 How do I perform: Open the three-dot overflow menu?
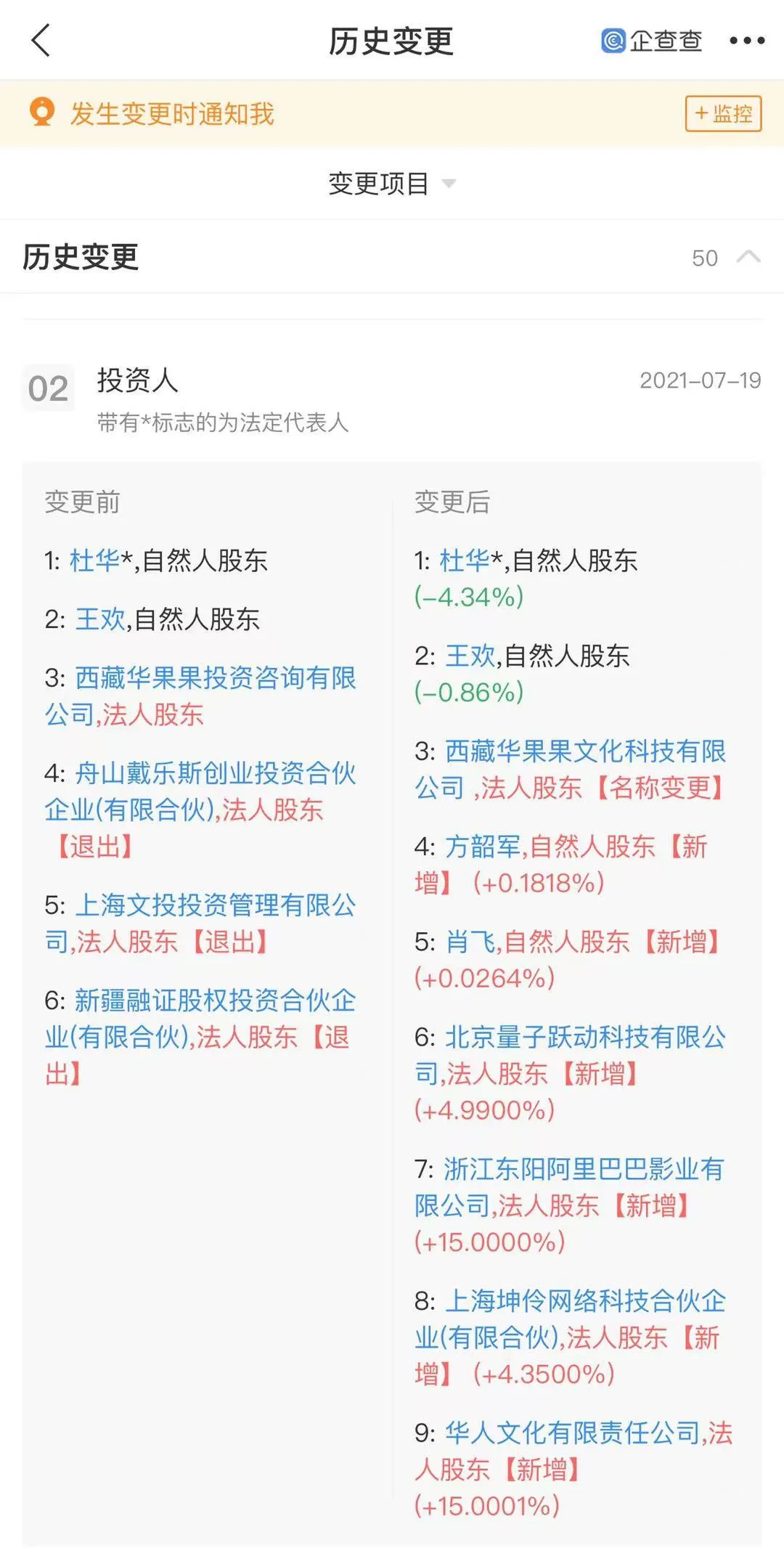point(747,41)
